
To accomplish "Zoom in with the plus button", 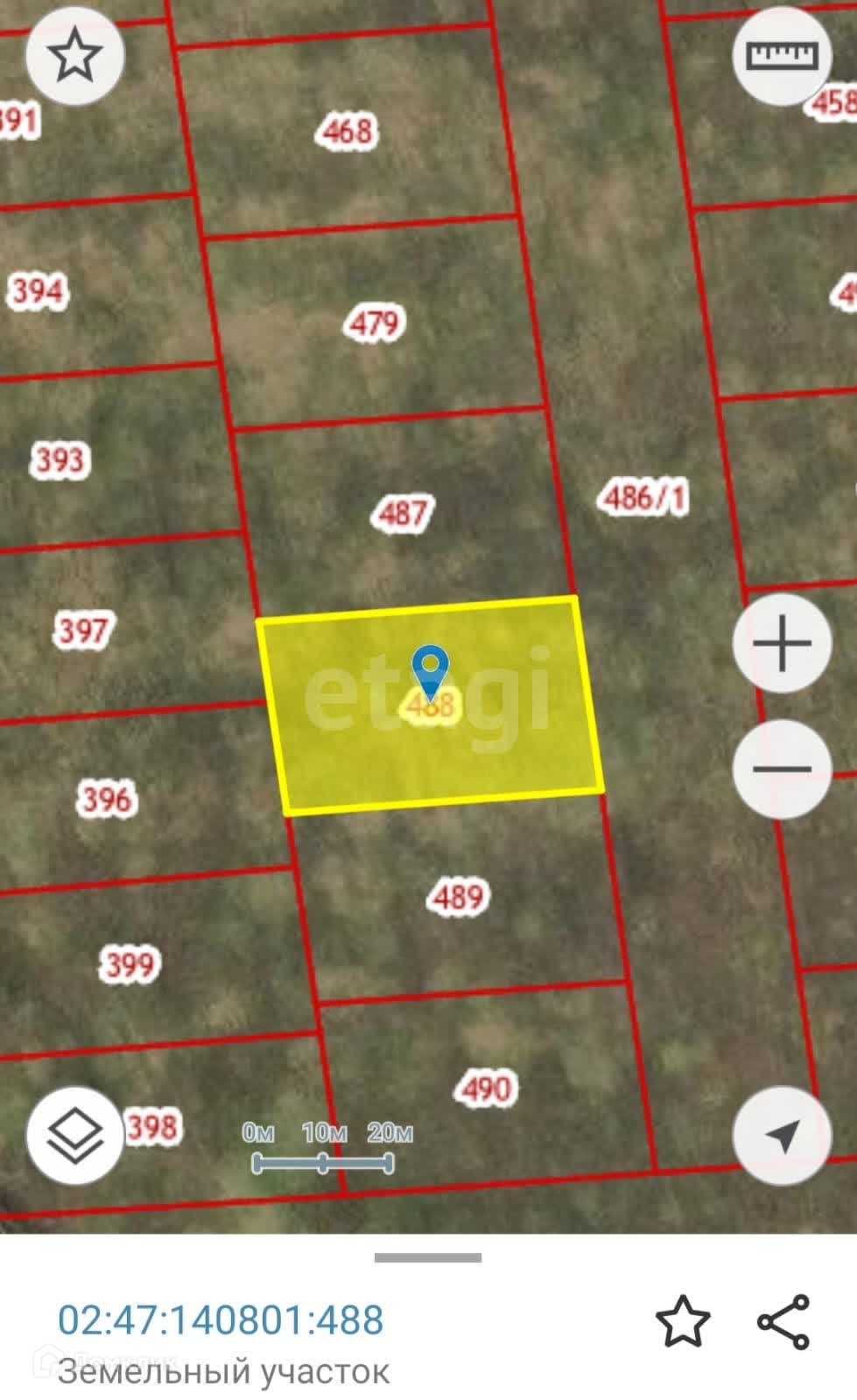I will 781,644.
